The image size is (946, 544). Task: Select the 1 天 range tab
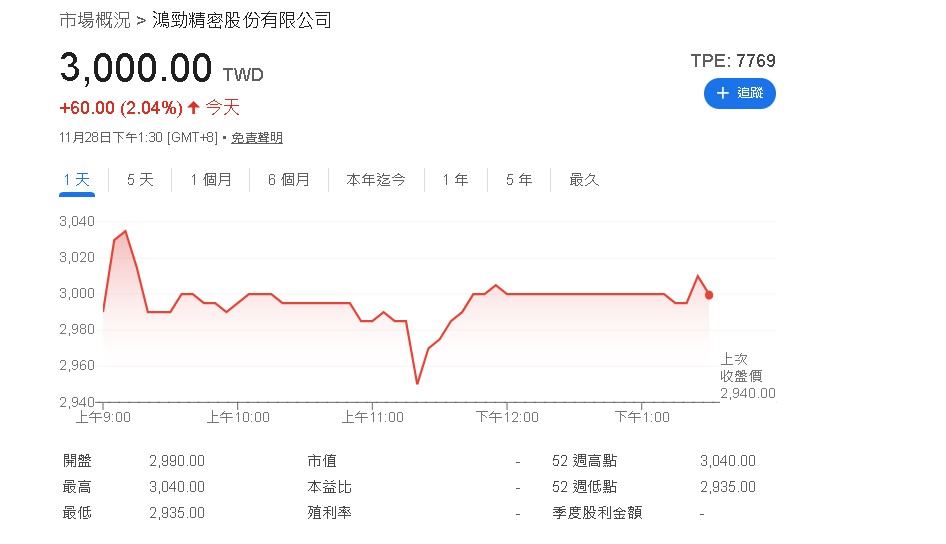click(x=77, y=180)
